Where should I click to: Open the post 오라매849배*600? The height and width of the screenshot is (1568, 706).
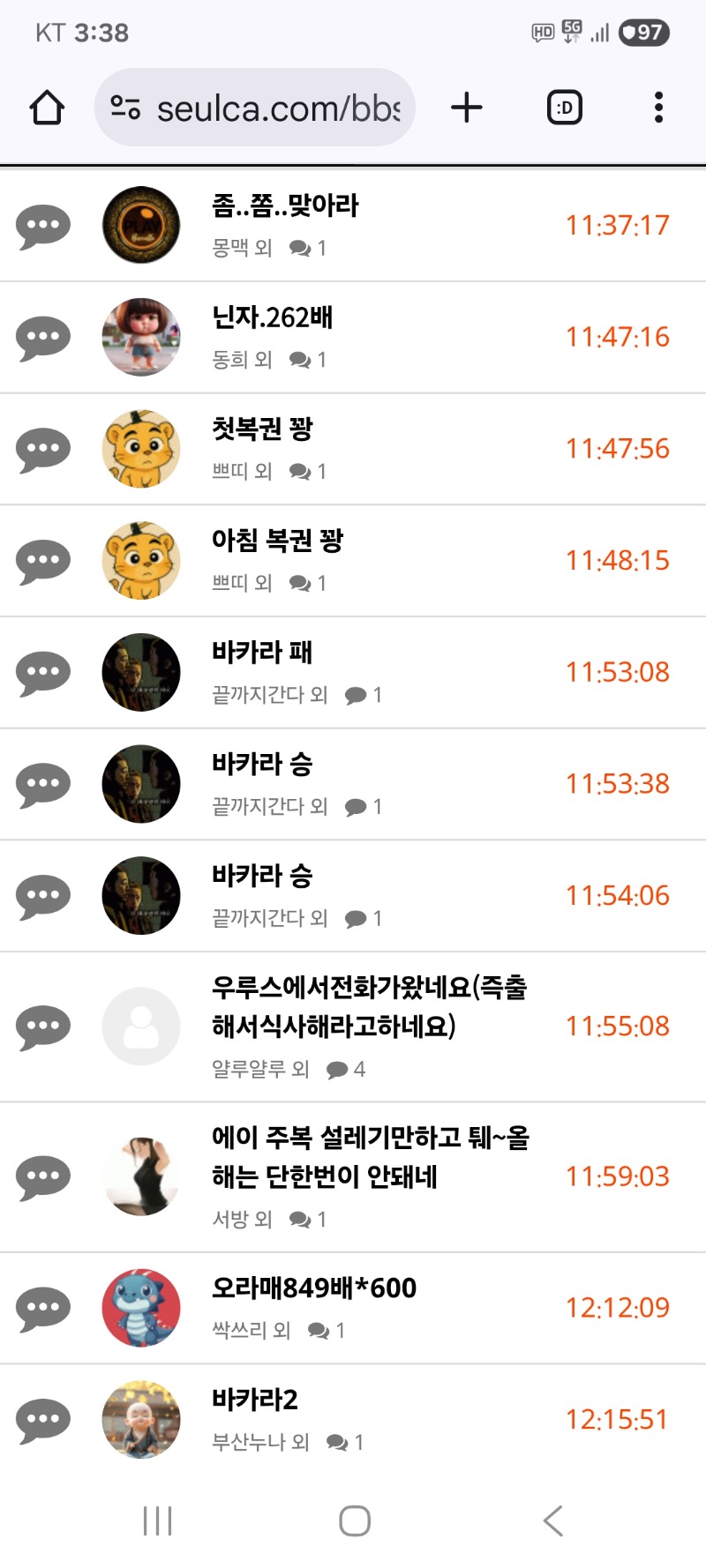(x=313, y=1288)
